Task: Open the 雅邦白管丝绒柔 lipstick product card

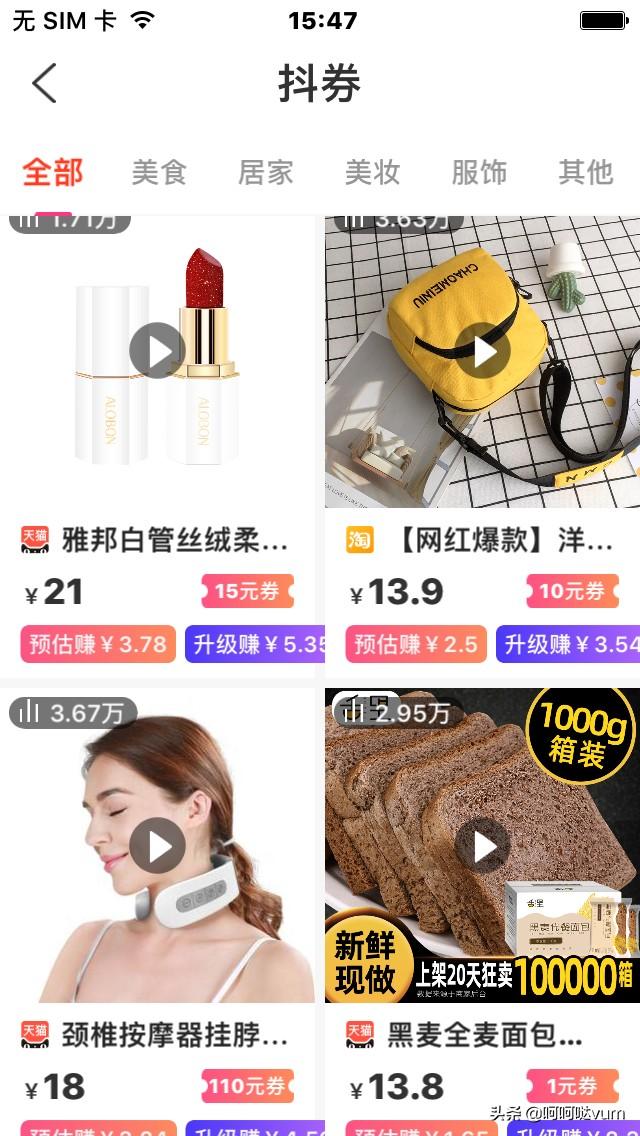Action: point(174,541)
